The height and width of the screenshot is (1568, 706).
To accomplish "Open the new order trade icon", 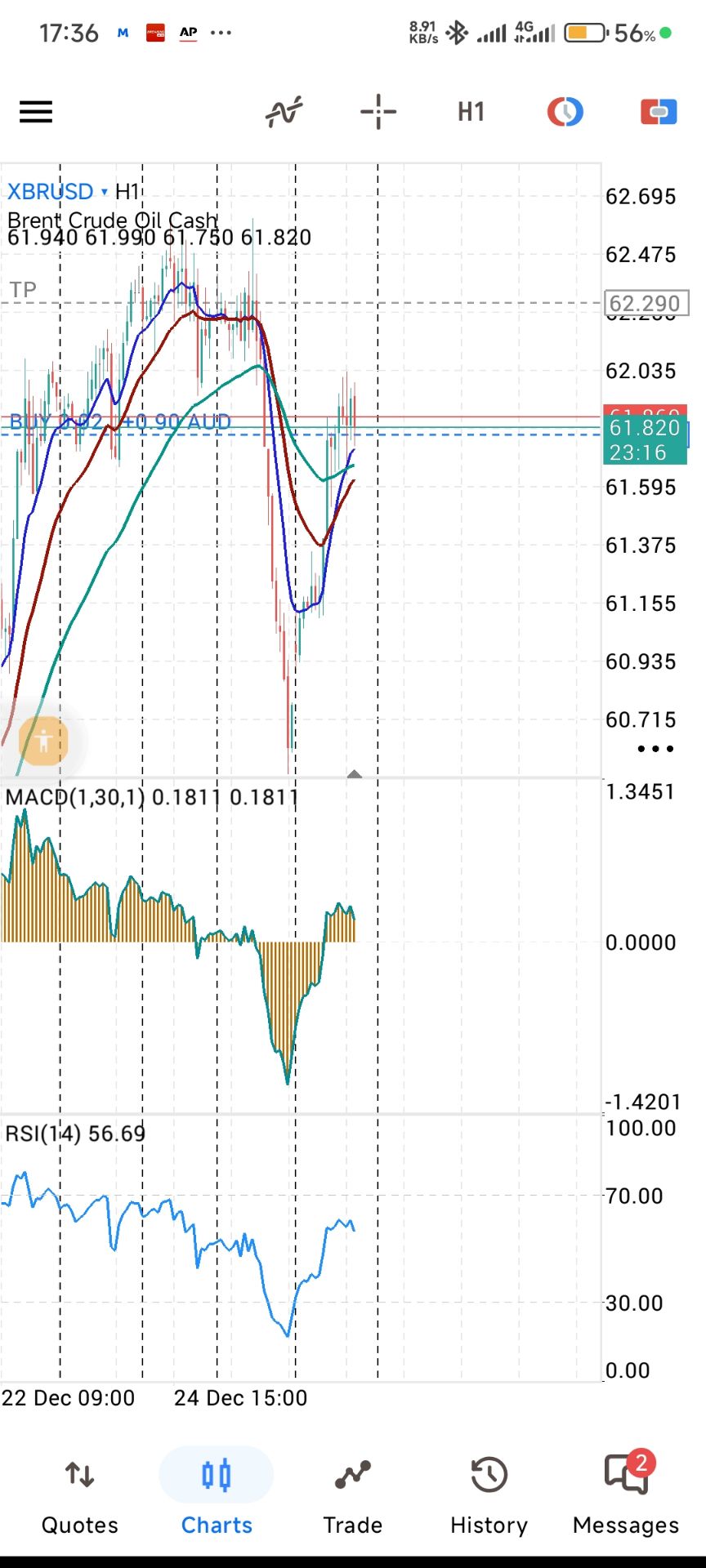I will (659, 112).
